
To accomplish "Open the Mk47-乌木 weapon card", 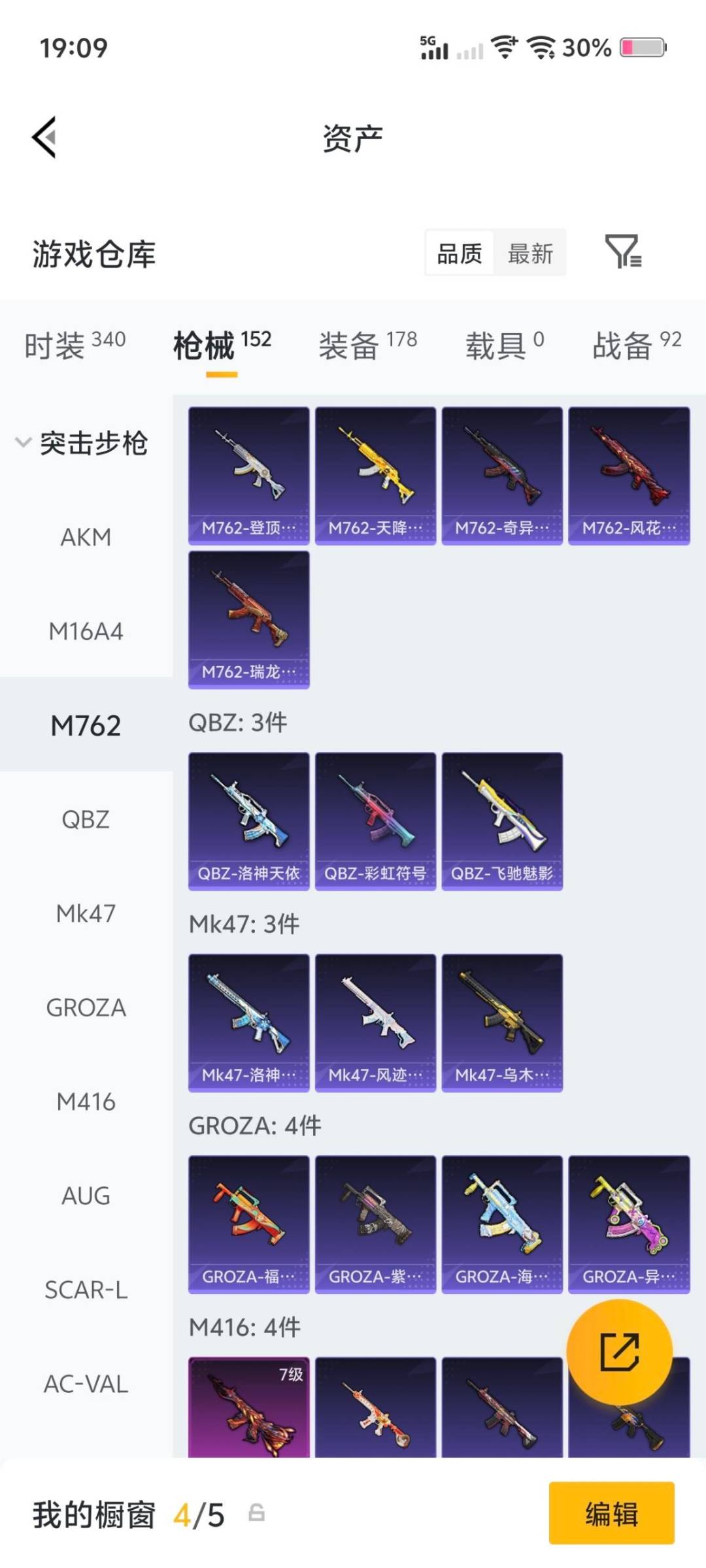I will (x=503, y=1019).
